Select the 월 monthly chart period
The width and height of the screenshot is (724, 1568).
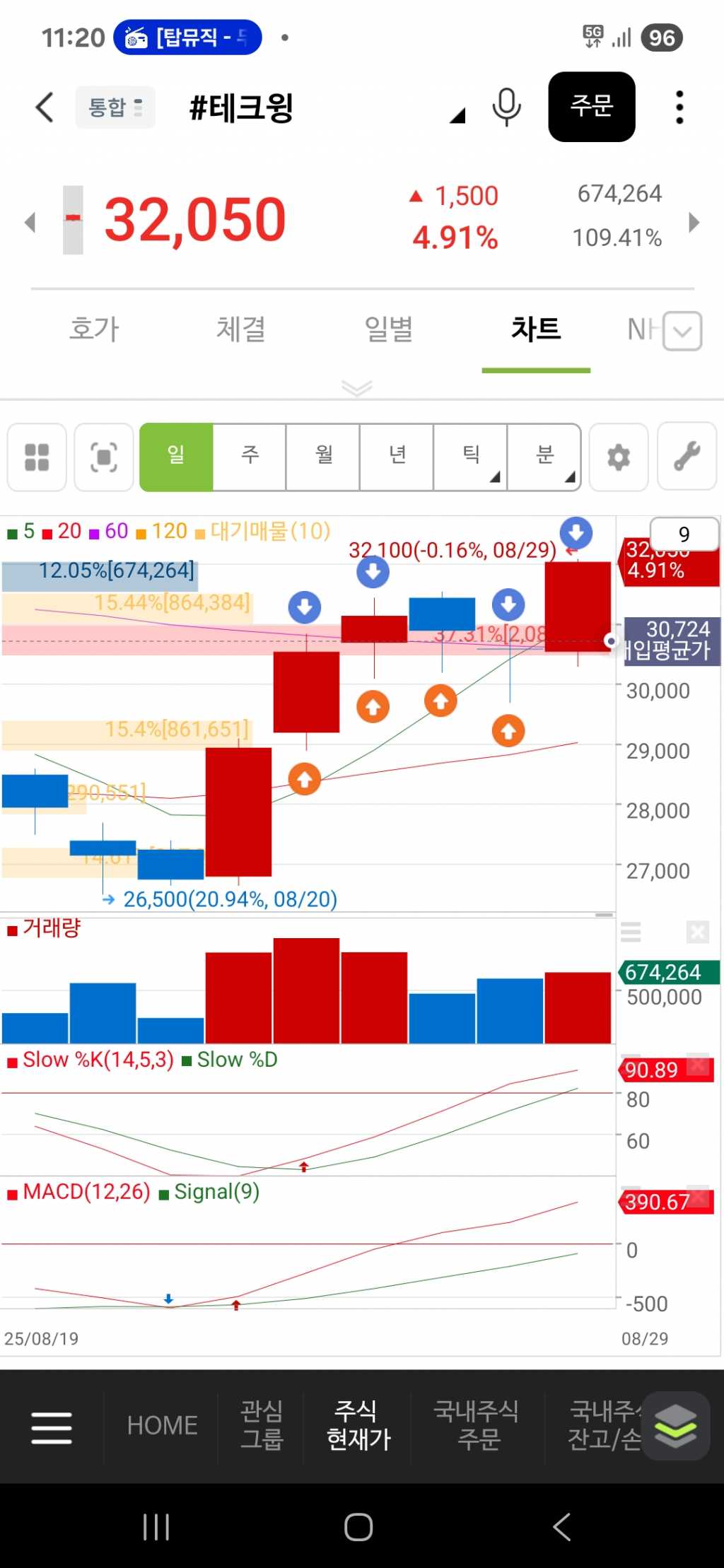[x=324, y=456]
